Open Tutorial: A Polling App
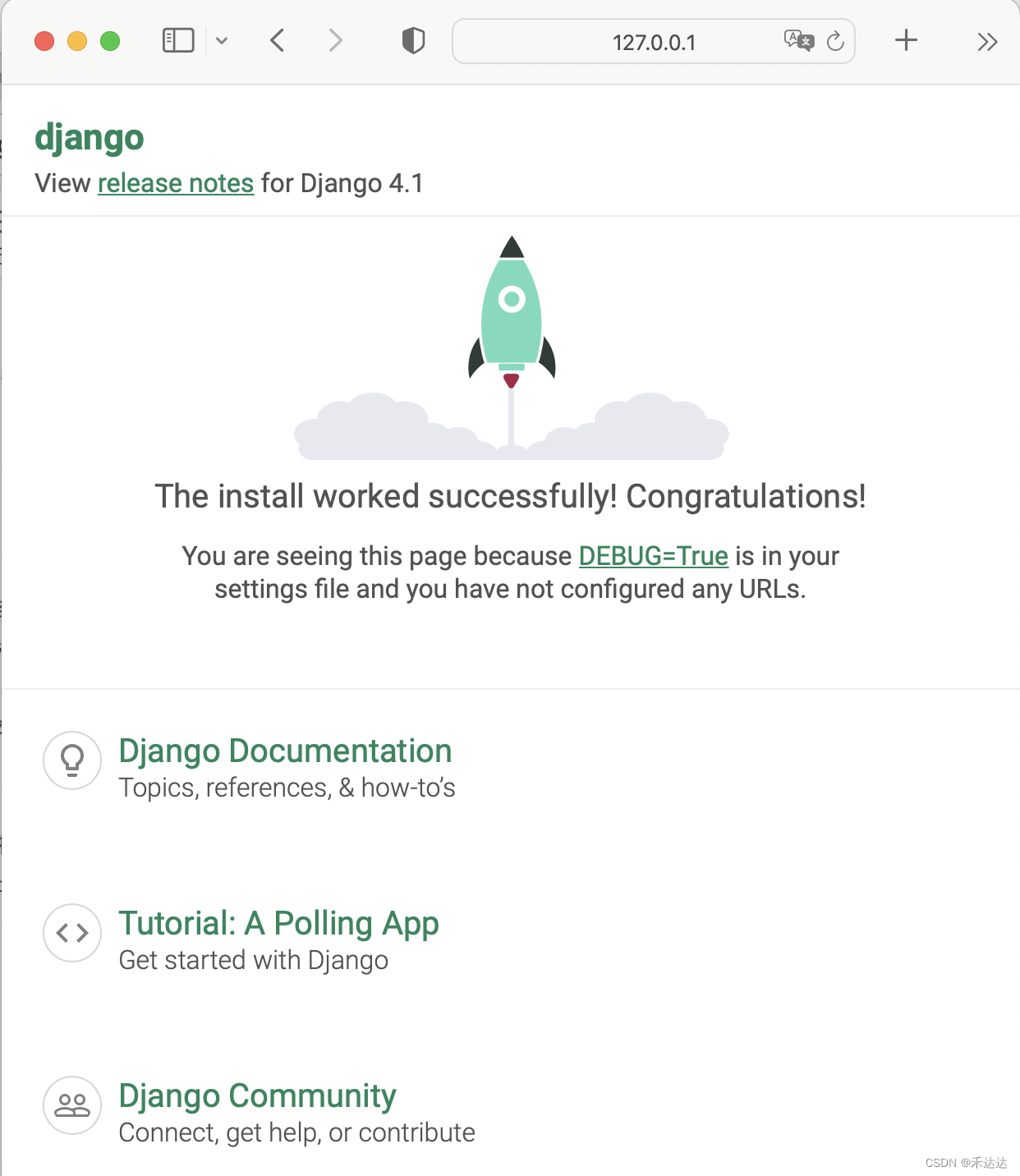 (279, 923)
